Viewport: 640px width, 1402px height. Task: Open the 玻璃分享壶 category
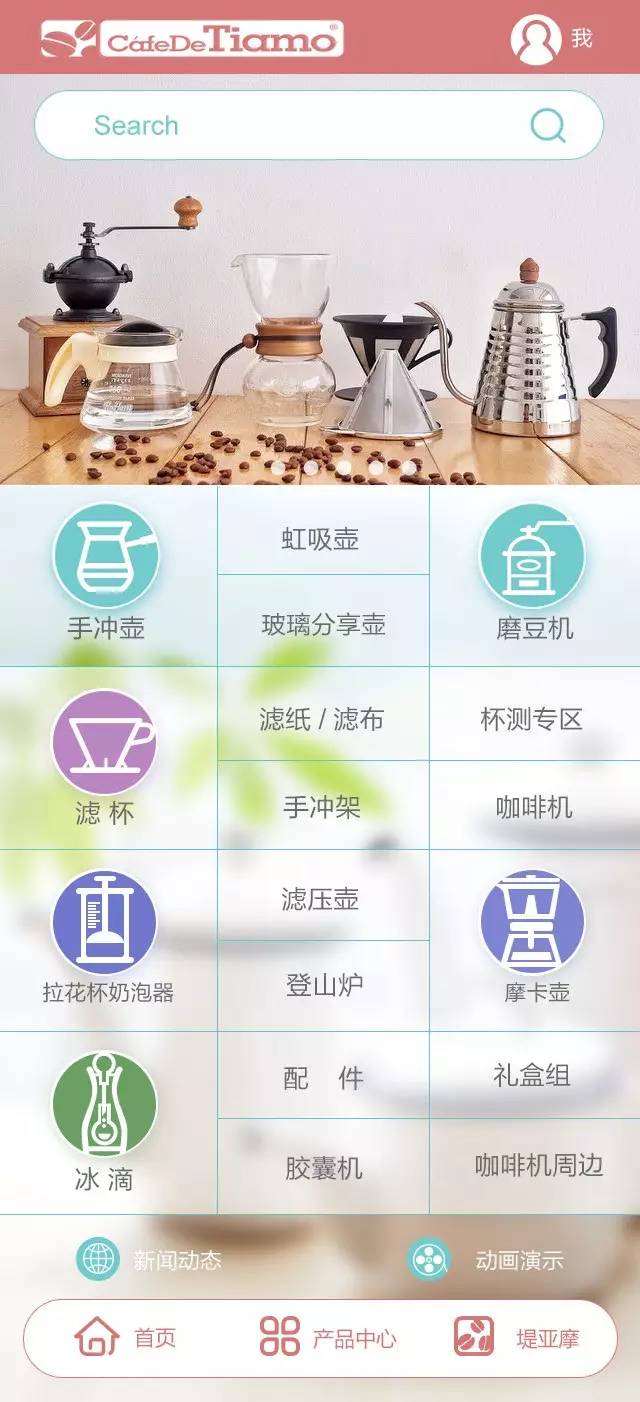click(323, 626)
